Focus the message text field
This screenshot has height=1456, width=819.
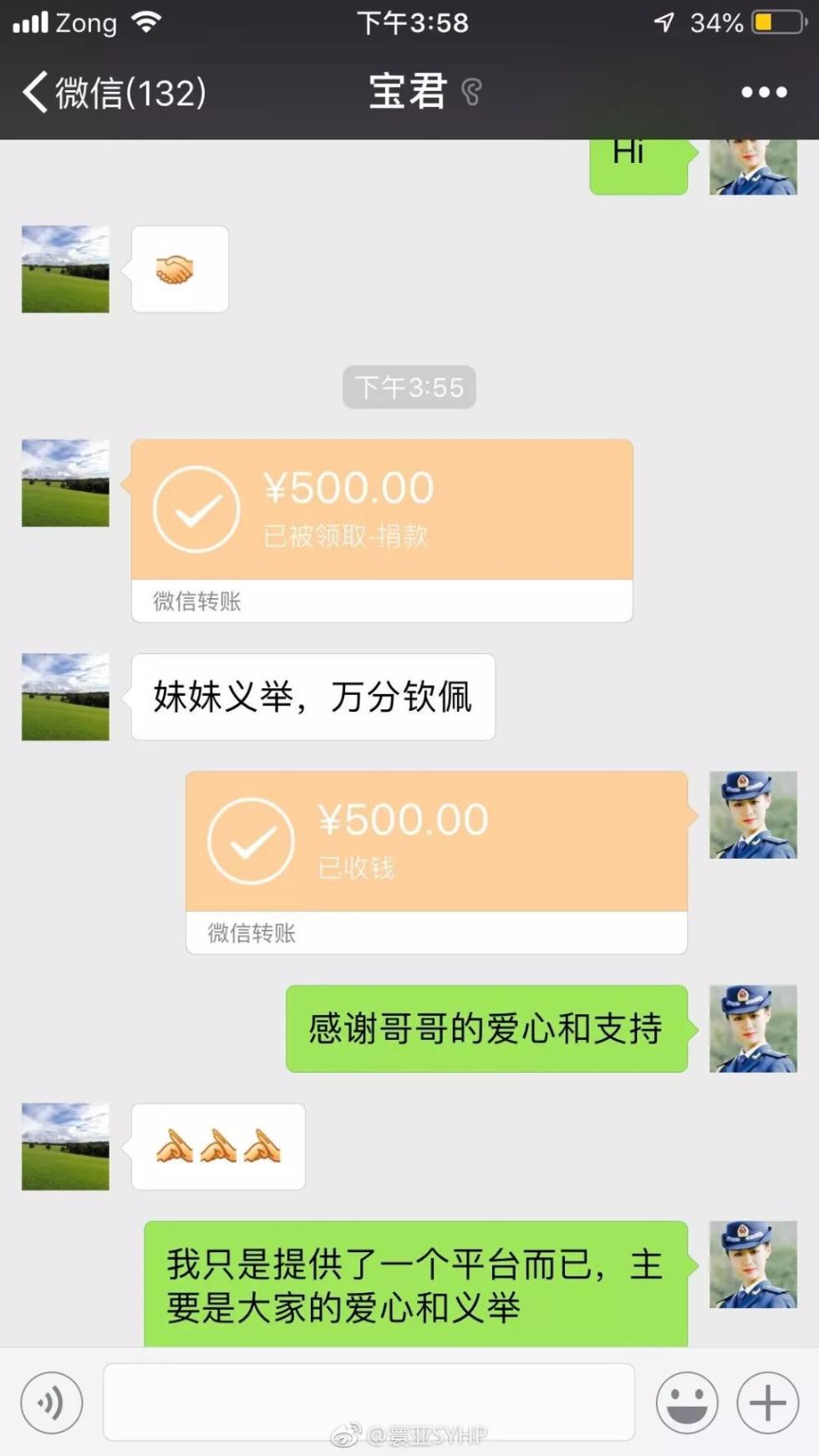tap(369, 1402)
